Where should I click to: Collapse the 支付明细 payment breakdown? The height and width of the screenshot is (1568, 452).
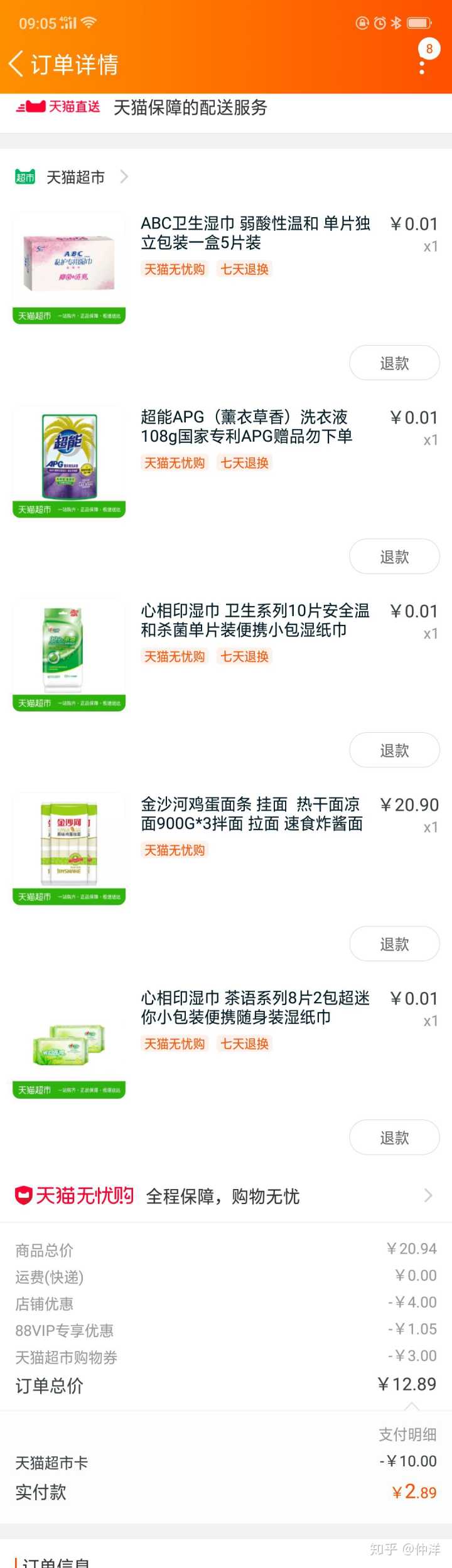pos(407,1434)
